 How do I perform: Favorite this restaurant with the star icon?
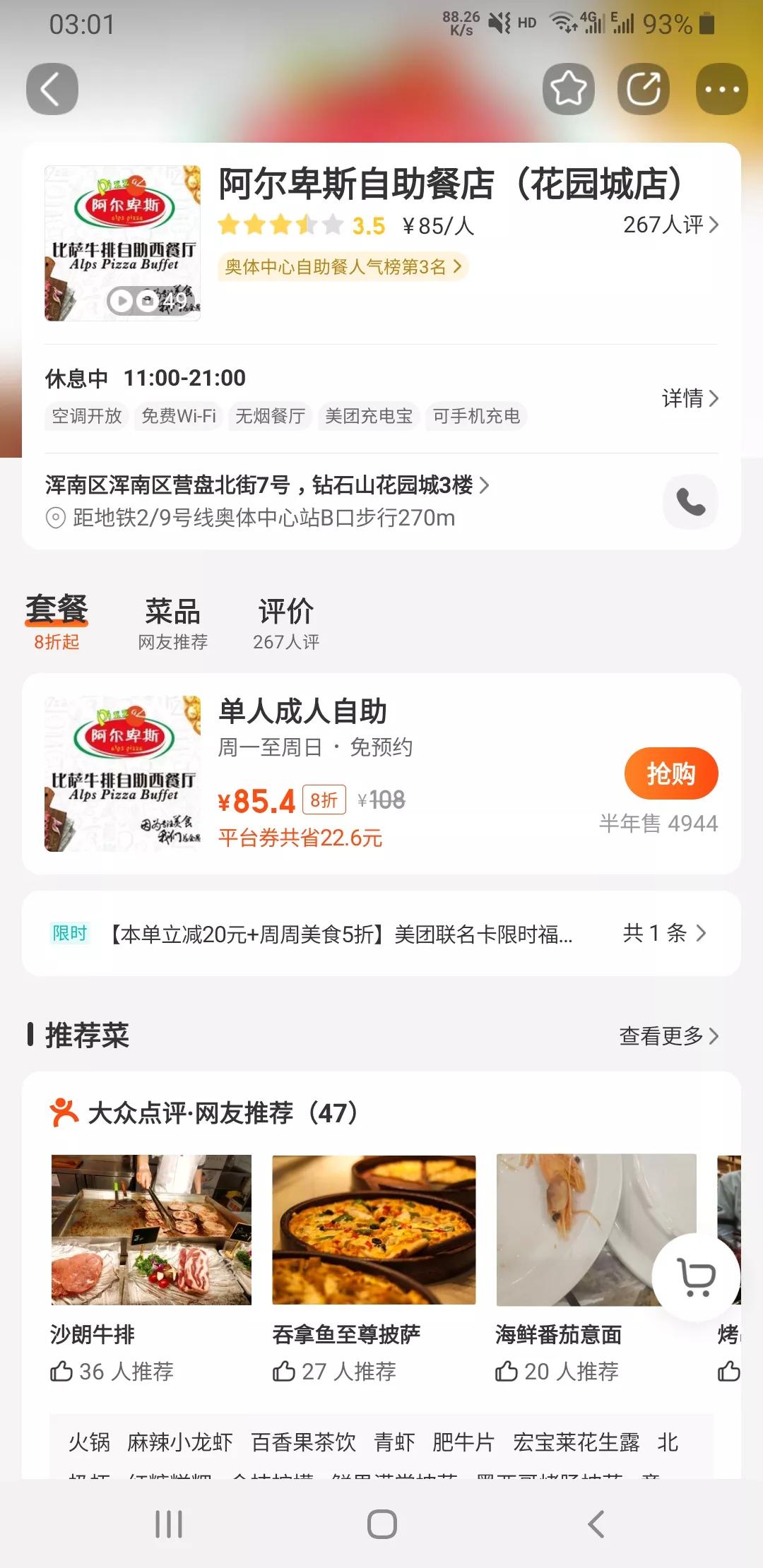567,89
